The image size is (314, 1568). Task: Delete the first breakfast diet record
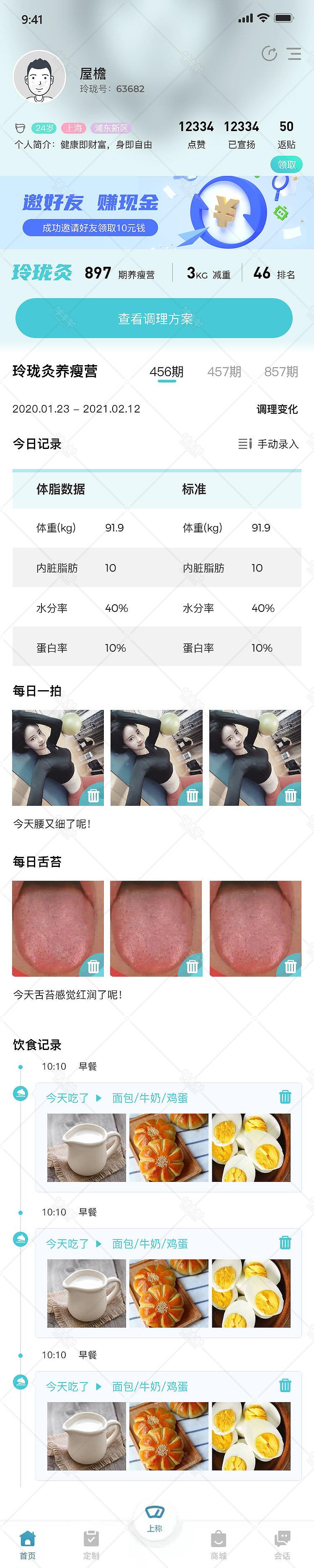[x=285, y=1097]
